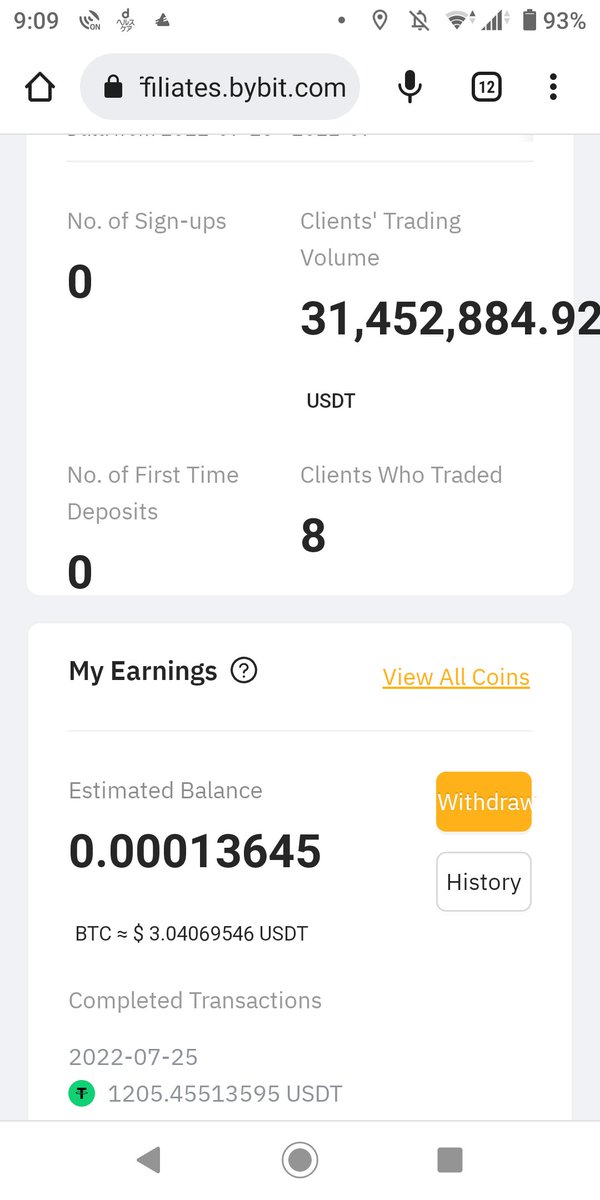Open the browser overflow menu
The height and width of the screenshot is (1200, 600).
click(x=553, y=88)
